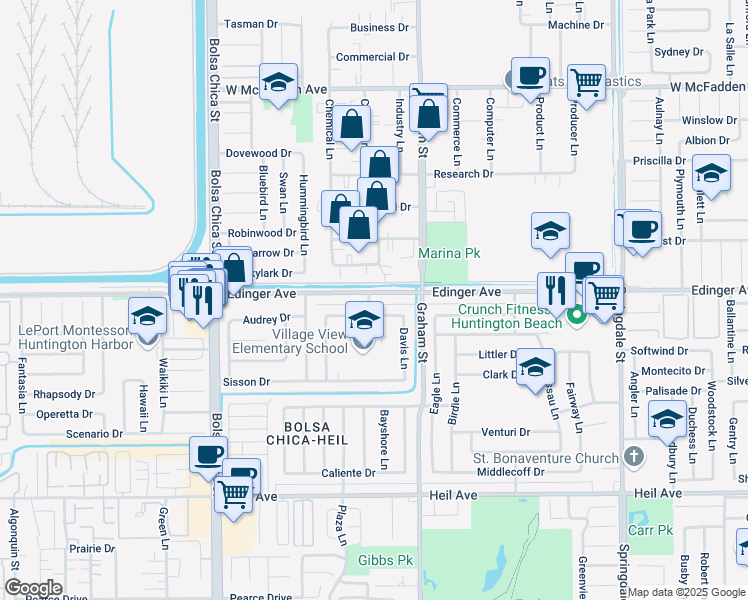748x600 pixels.
Task: Open the coffee marker near Producer Ln
Action: click(x=530, y=75)
